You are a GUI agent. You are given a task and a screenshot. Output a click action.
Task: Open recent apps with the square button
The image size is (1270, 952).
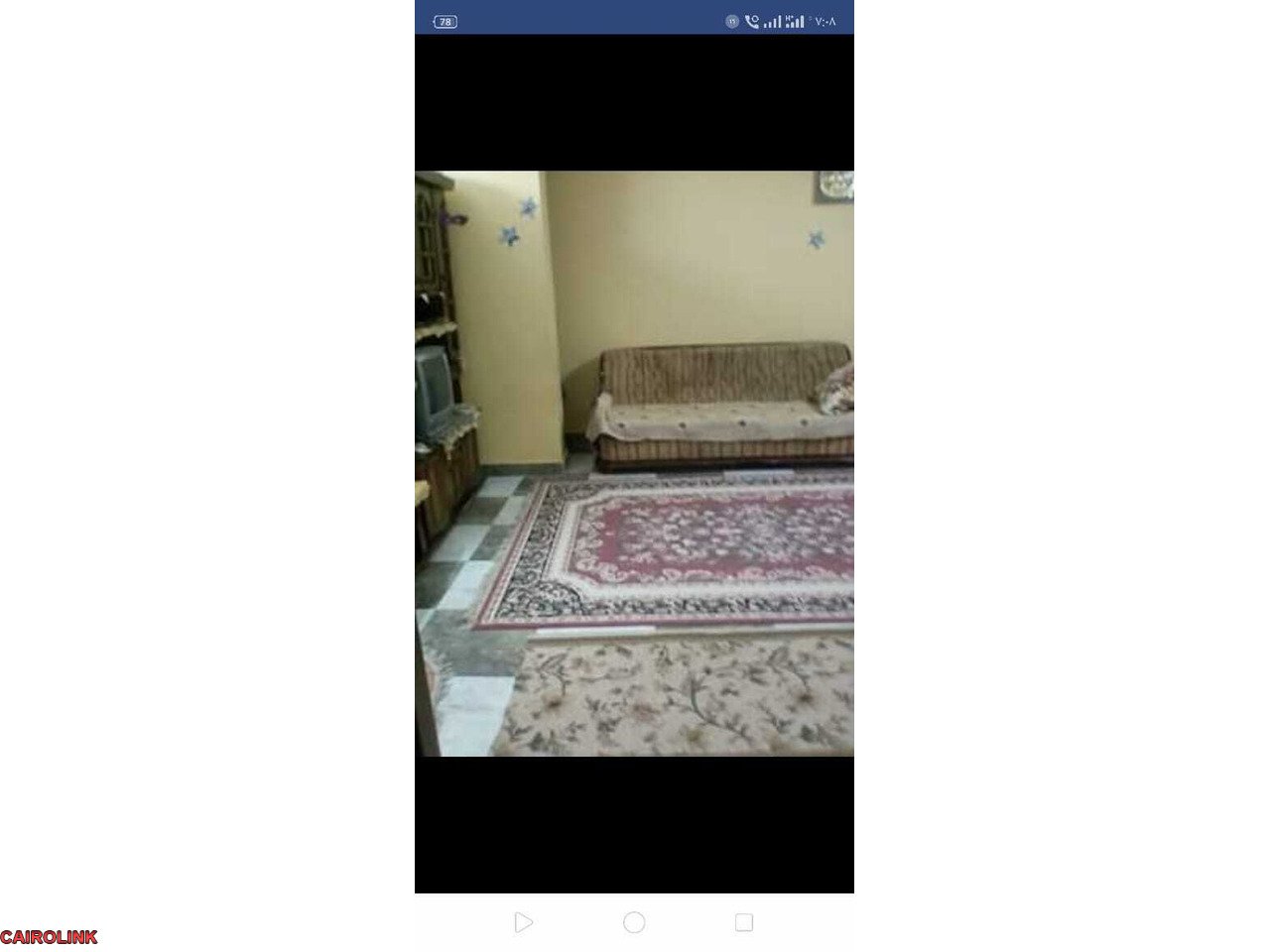(744, 923)
